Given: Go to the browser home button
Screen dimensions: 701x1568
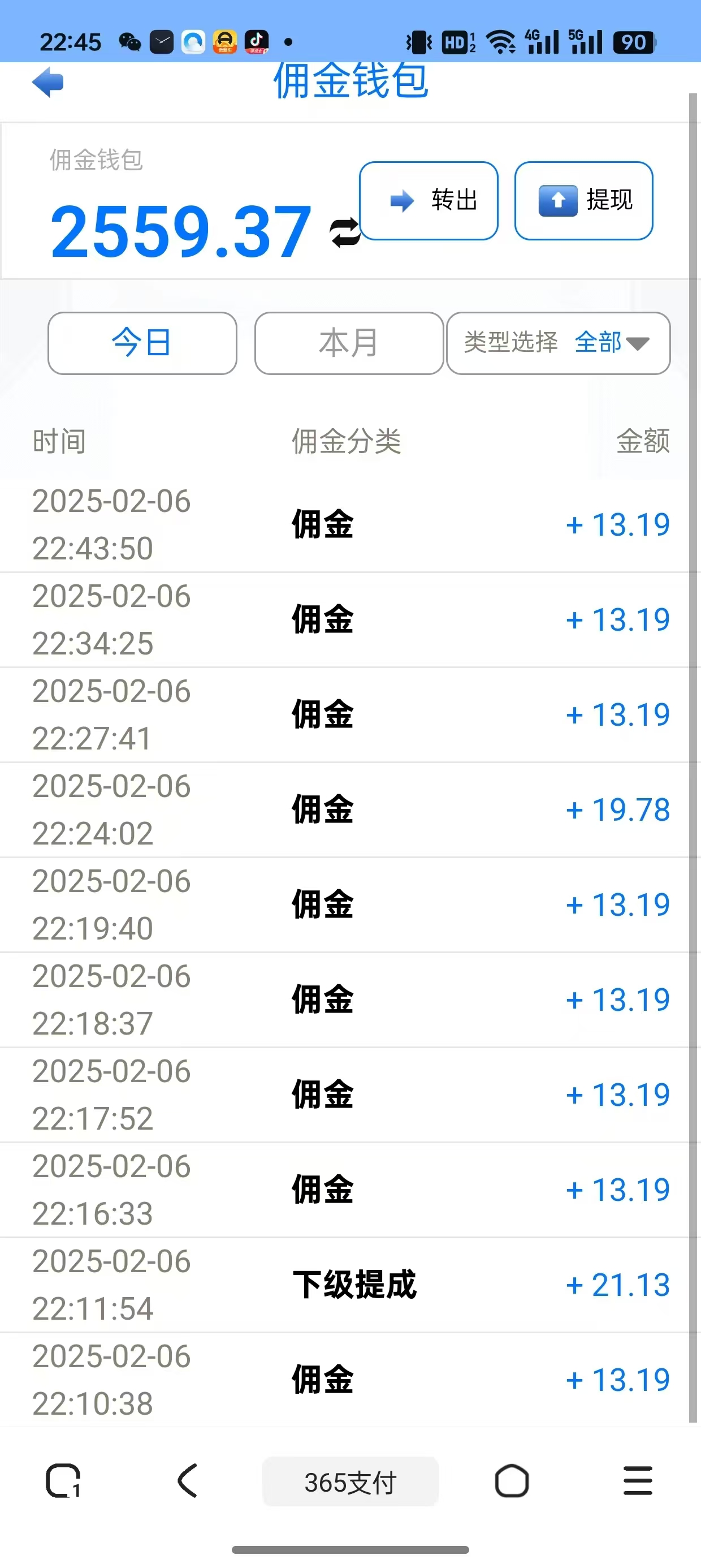Looking at the screenshot, I should pyautogui.click(x=512, y=1480).
